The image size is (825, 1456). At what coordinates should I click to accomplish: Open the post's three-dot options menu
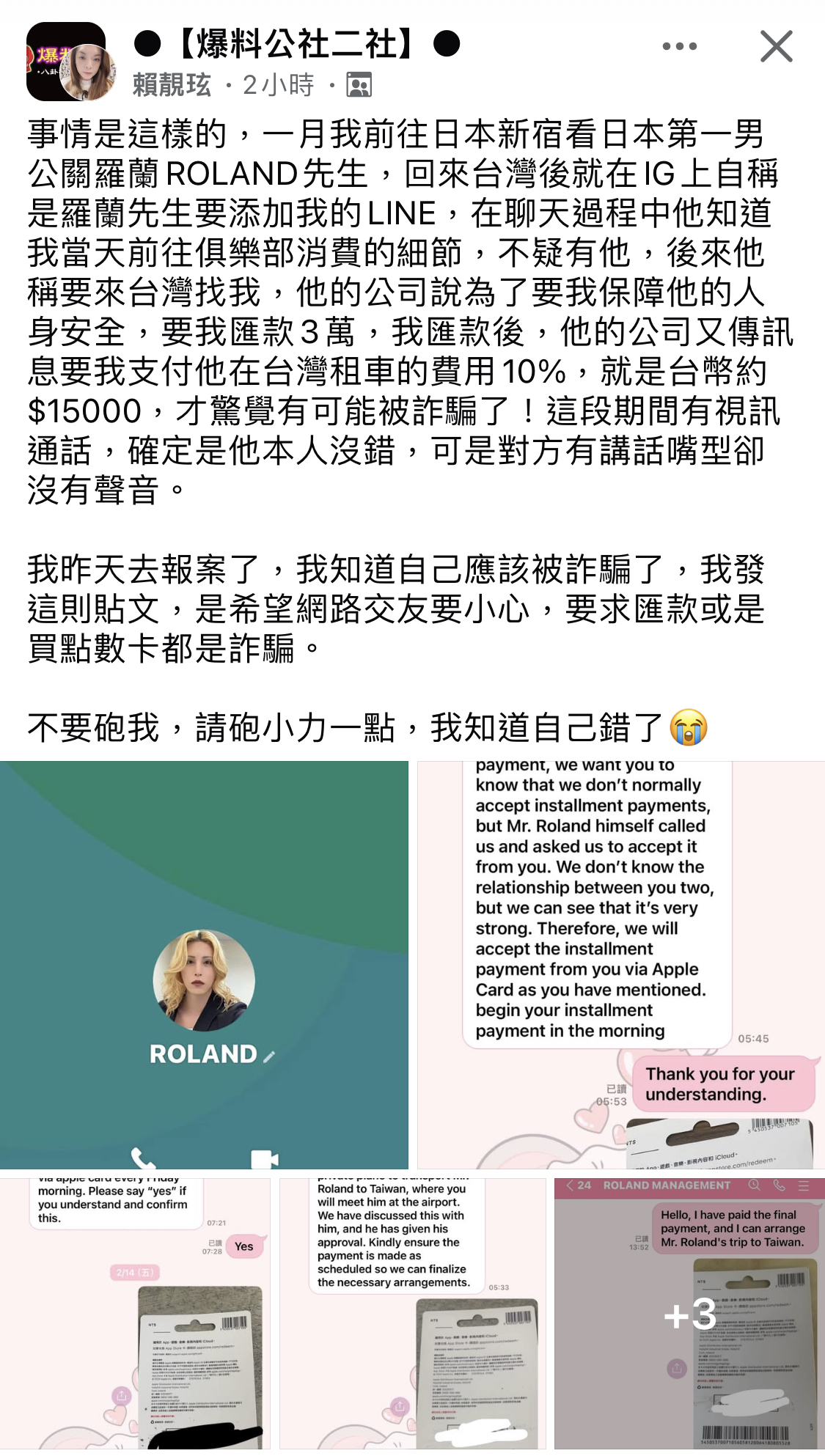point(679,46)
